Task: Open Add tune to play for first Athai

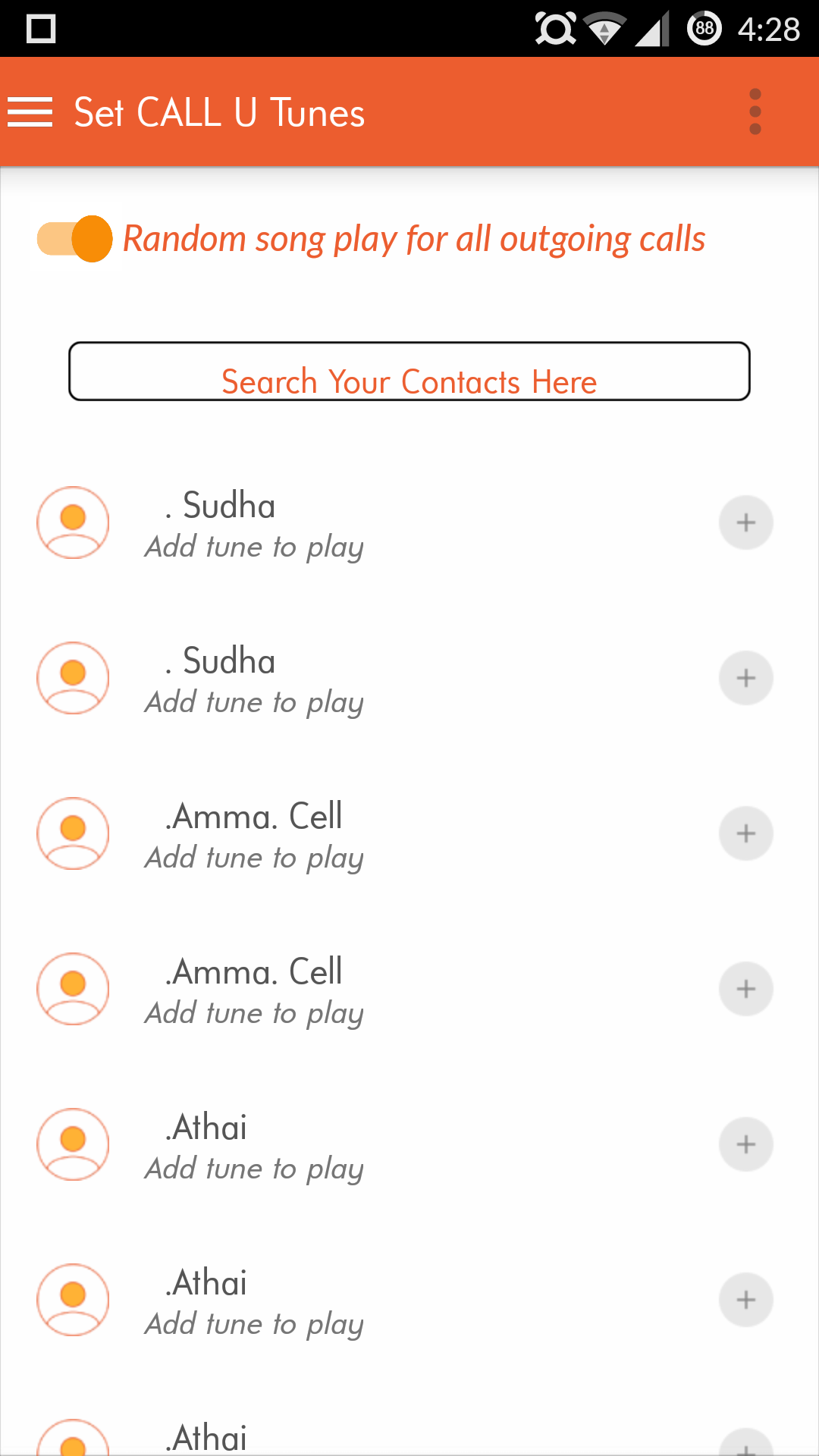Action: pos(254,1168)
